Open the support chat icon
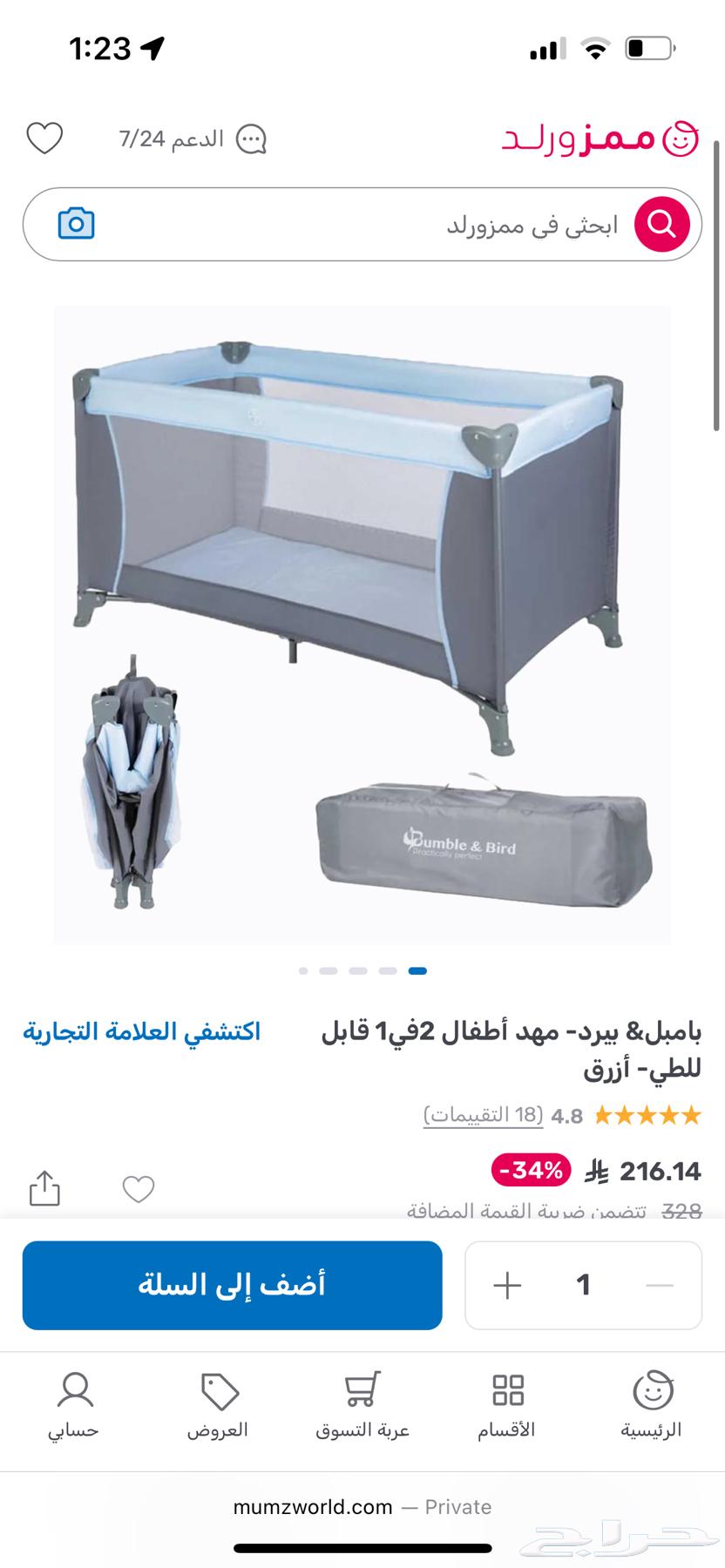Image resolution: width=725 pixels, height=1568 pixels. pos(253,138)
